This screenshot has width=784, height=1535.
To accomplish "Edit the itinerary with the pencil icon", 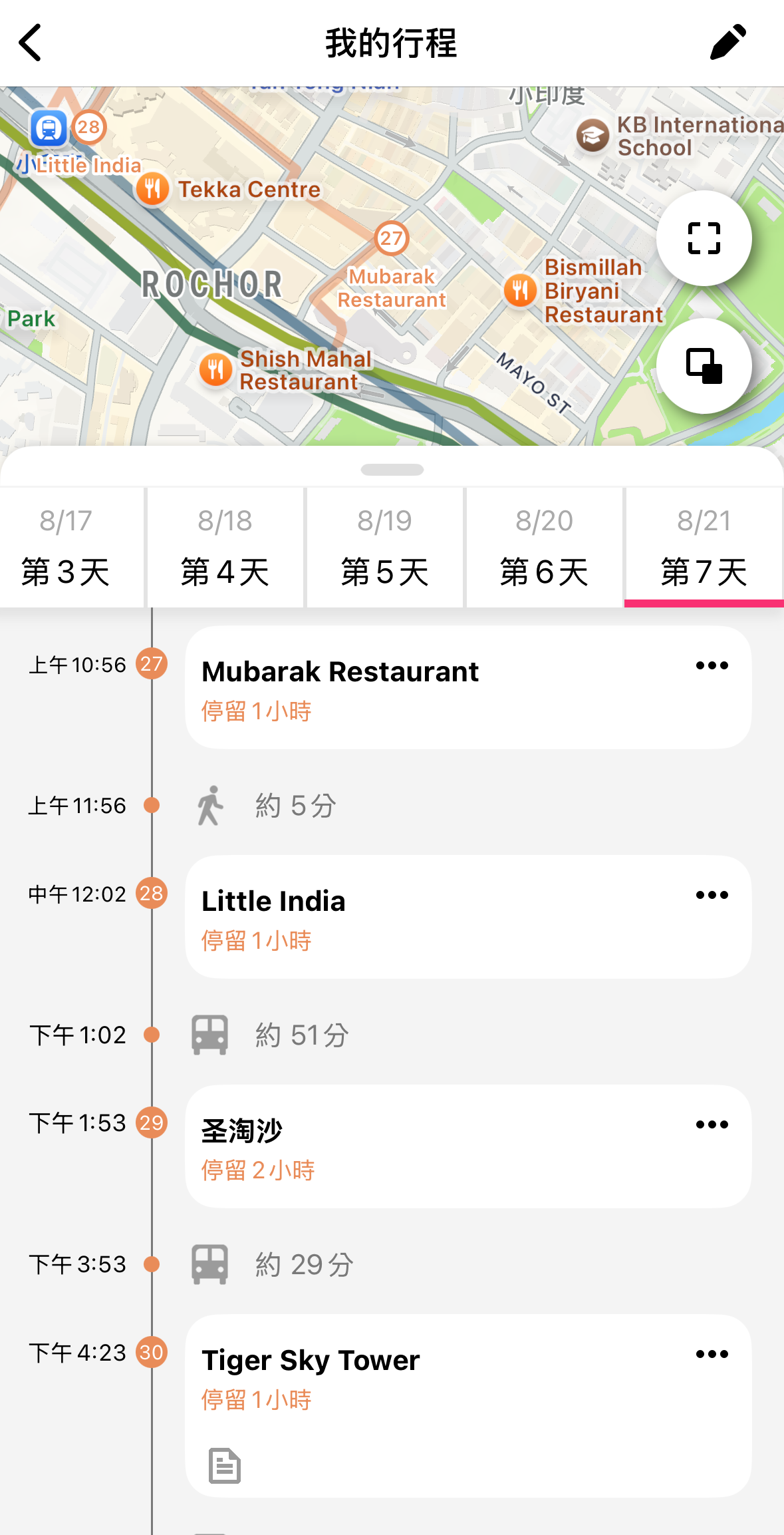I will (x=728, y=43).
